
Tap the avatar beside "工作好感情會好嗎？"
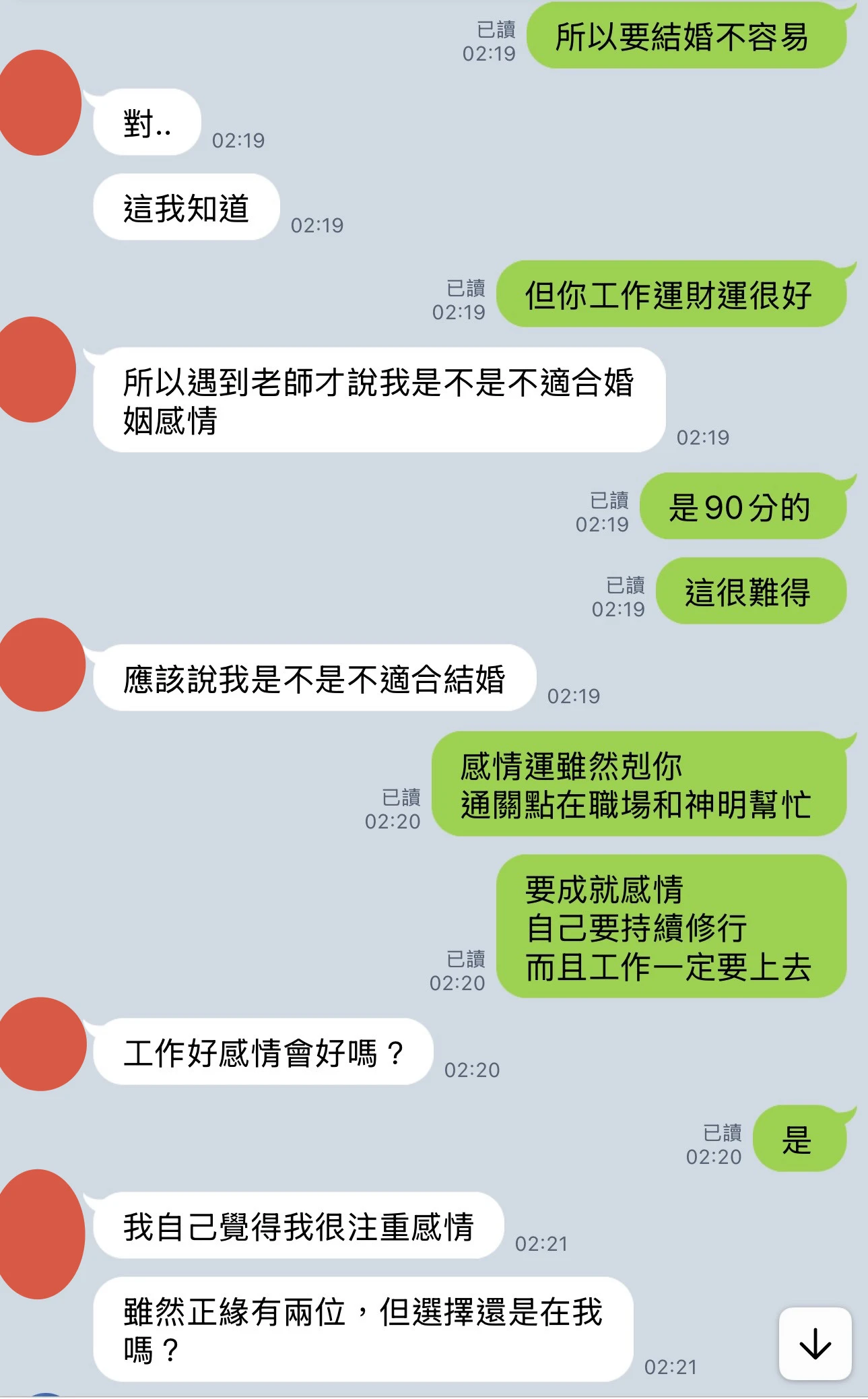tap(42, 1043)
